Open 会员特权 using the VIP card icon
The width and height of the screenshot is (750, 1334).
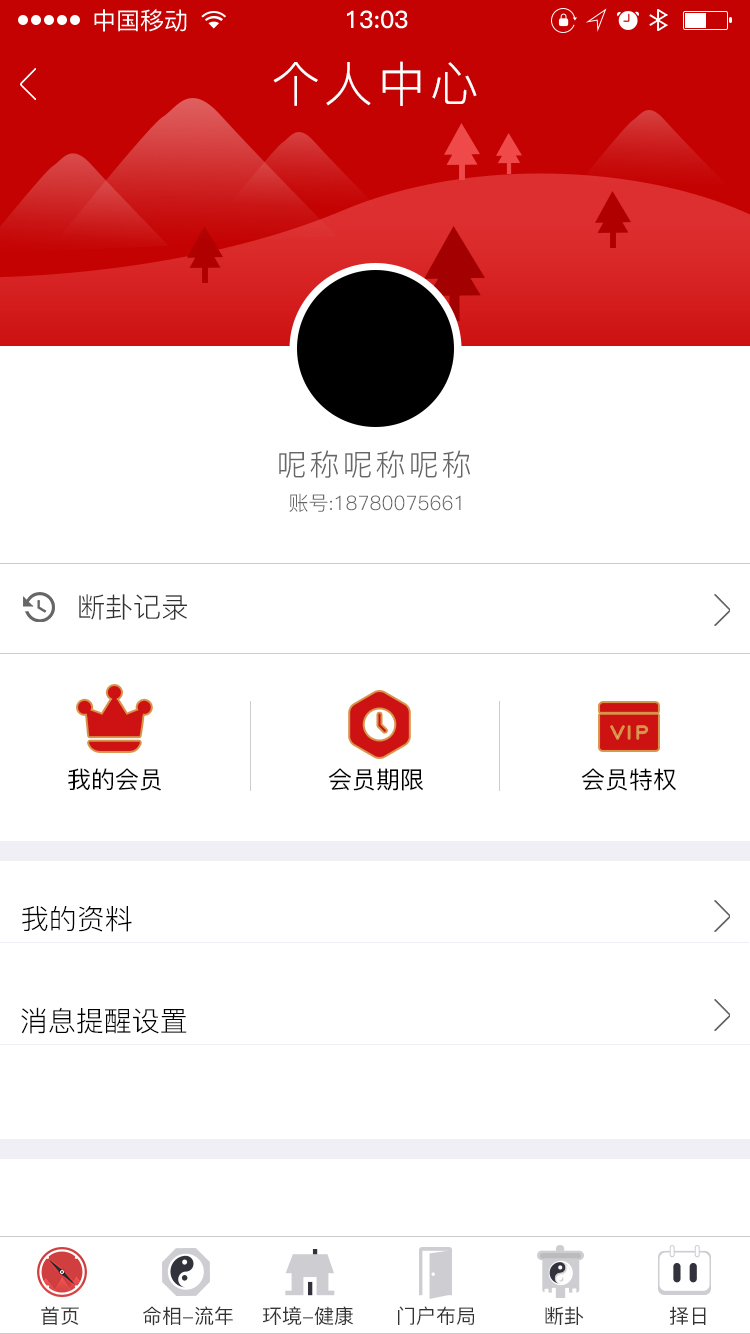coord(628,725)
